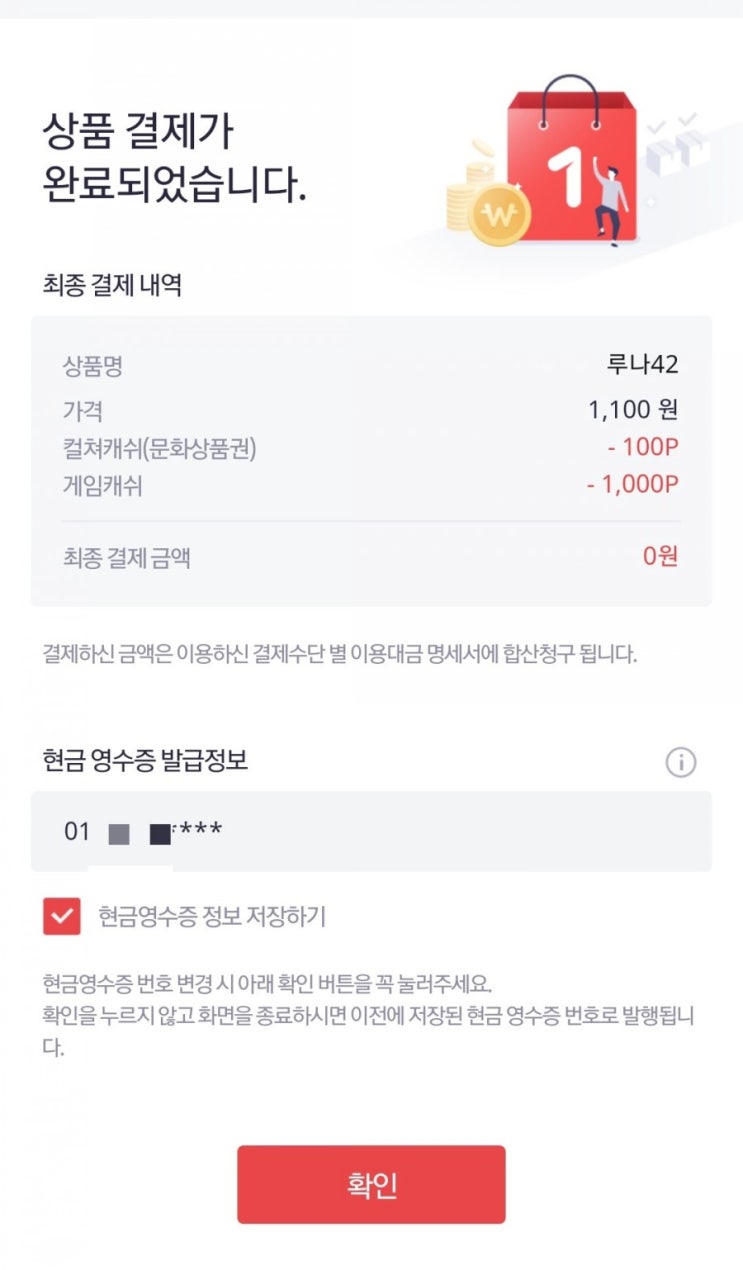
Task: Select the gold won coin icon
Action: (498, 213)
